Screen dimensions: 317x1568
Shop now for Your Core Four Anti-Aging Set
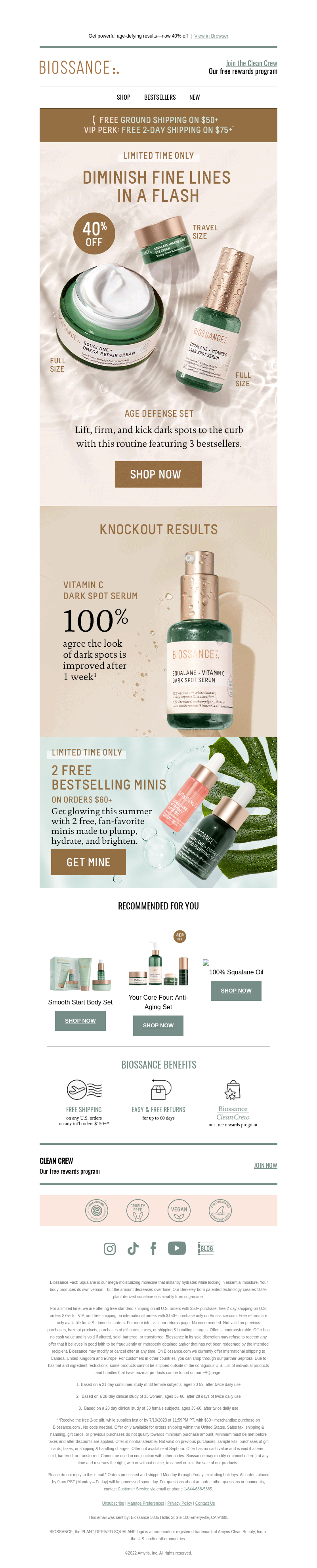158,1026
